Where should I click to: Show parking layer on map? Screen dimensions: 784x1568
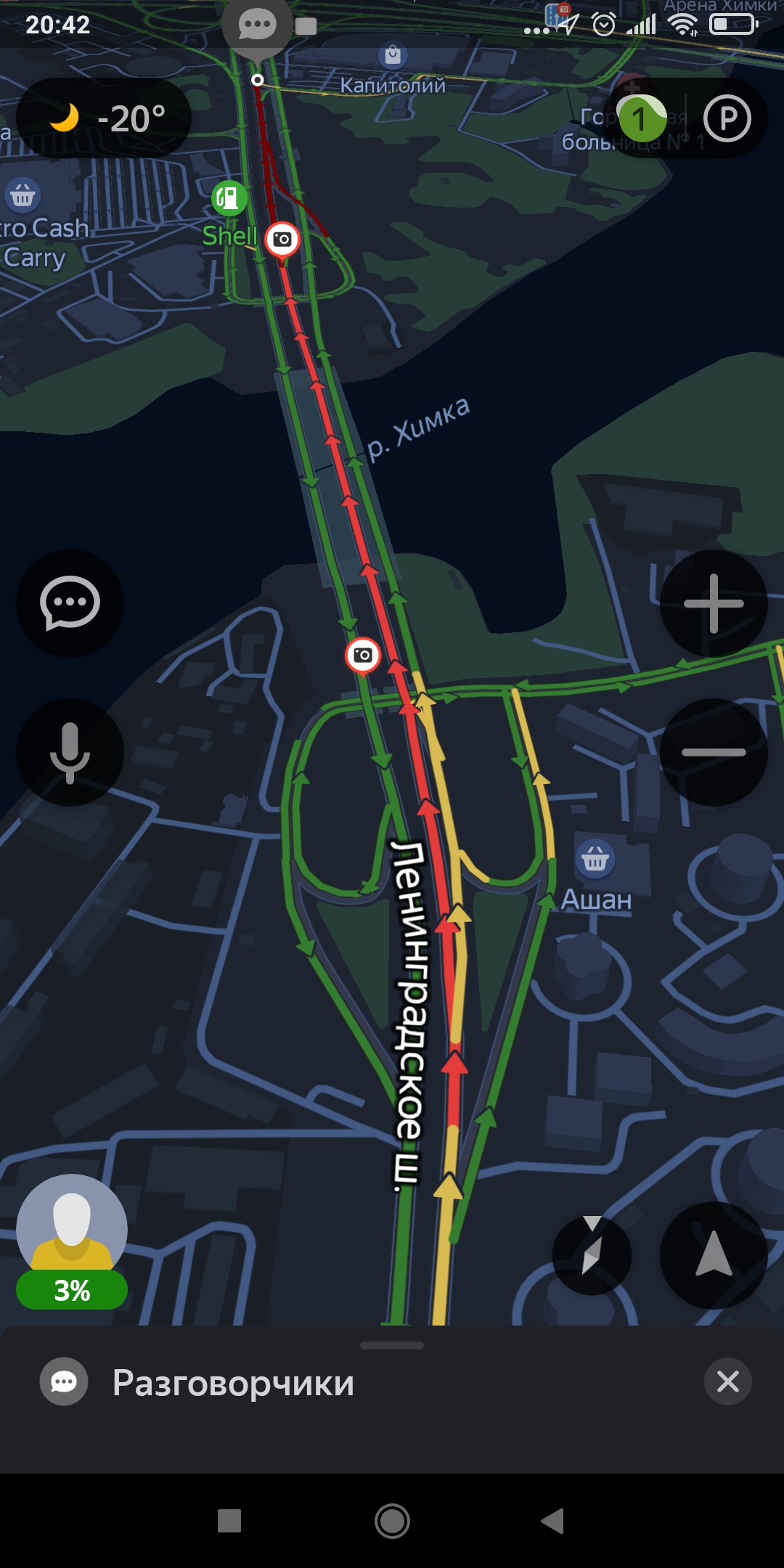[727, 118]
